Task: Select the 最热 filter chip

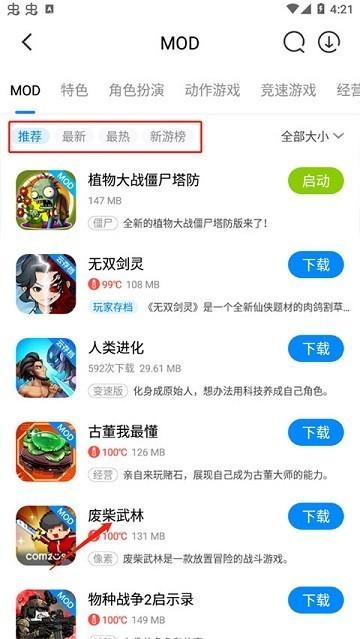Action: coord(118,137)
